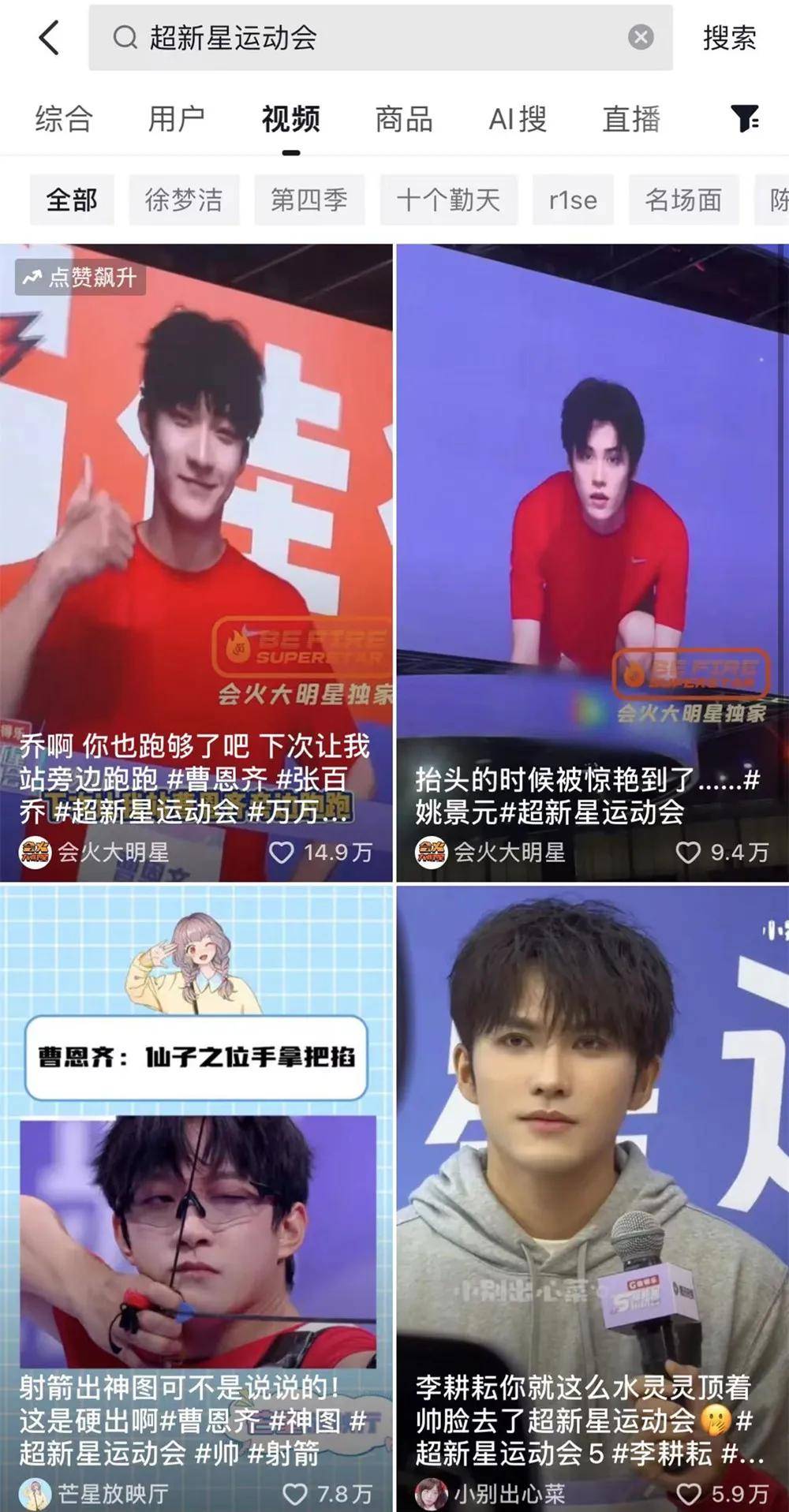This screenshot has height=1512, width=789.
Task: Switch to the AI搜 tab
Action: coord(518,120)
